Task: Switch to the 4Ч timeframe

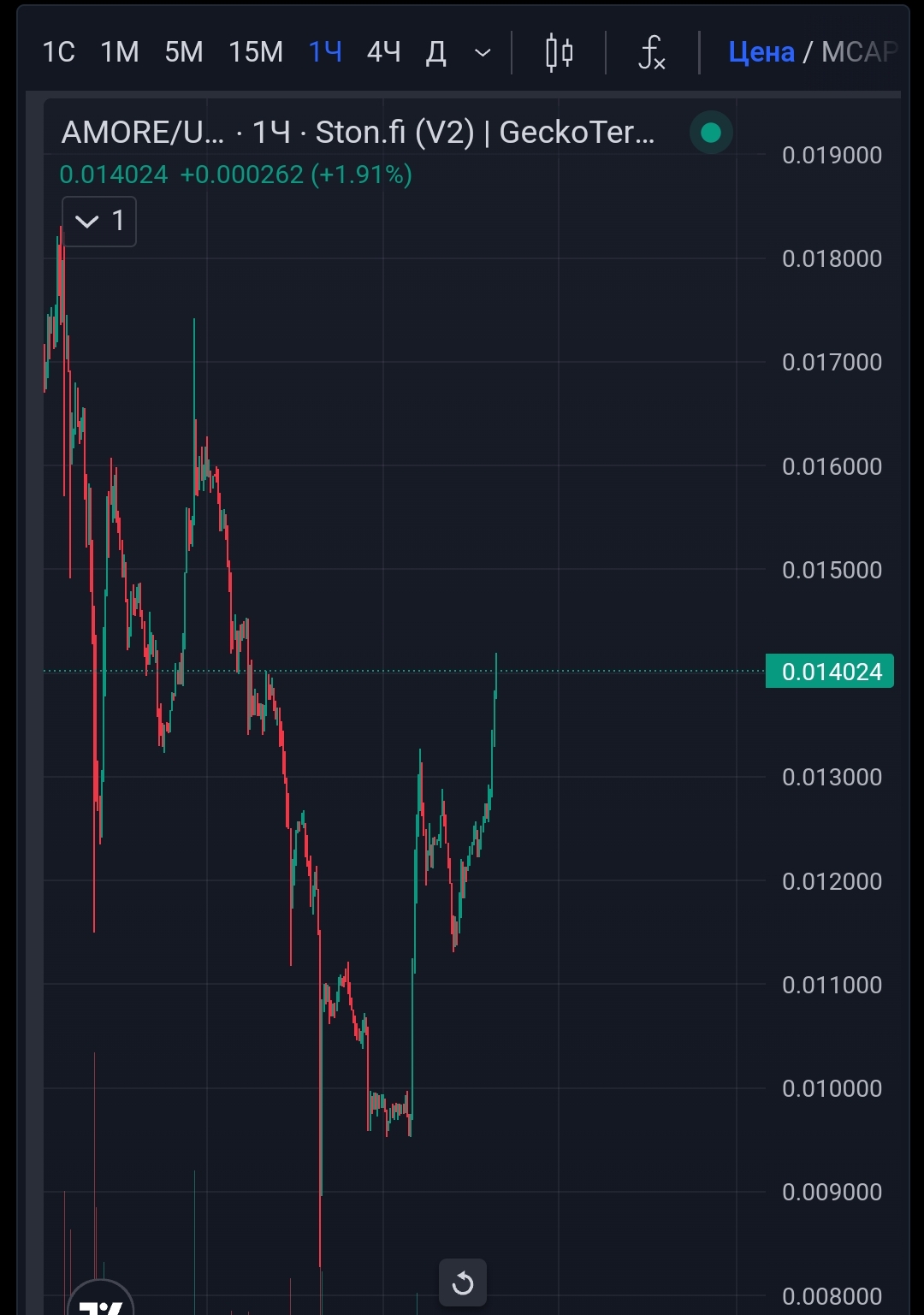Action: tap(383, 52)
